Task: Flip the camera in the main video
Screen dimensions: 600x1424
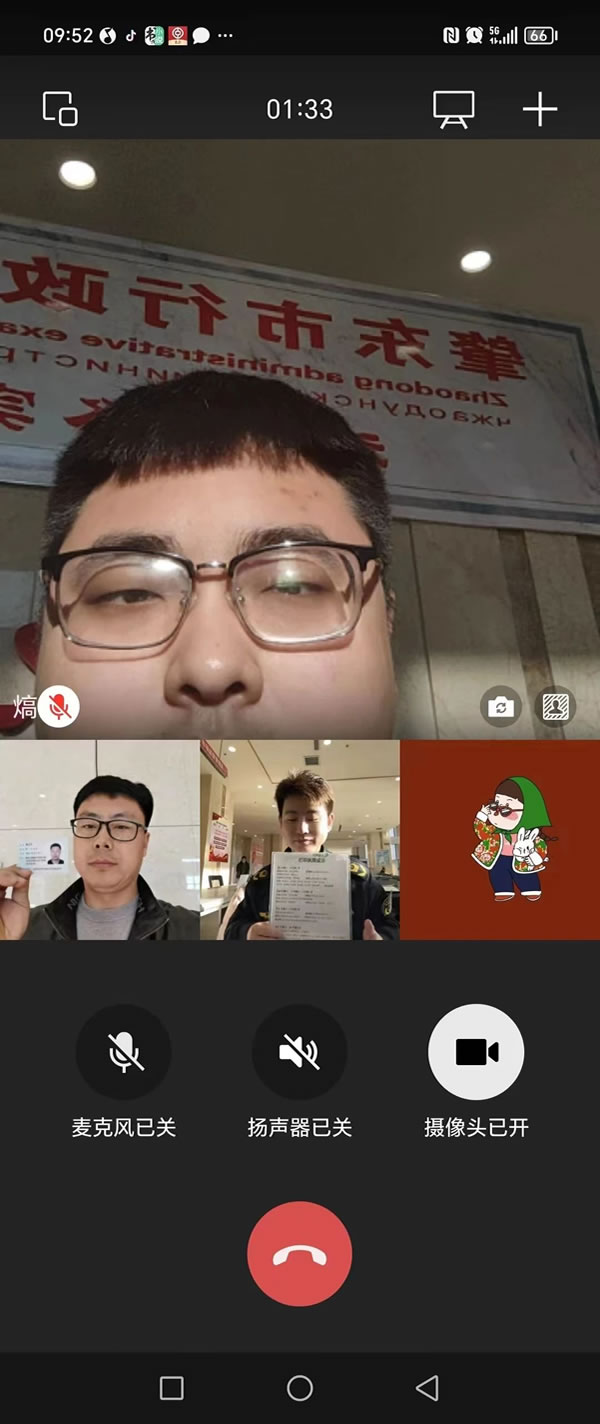Action: click(x=501, y=707)
